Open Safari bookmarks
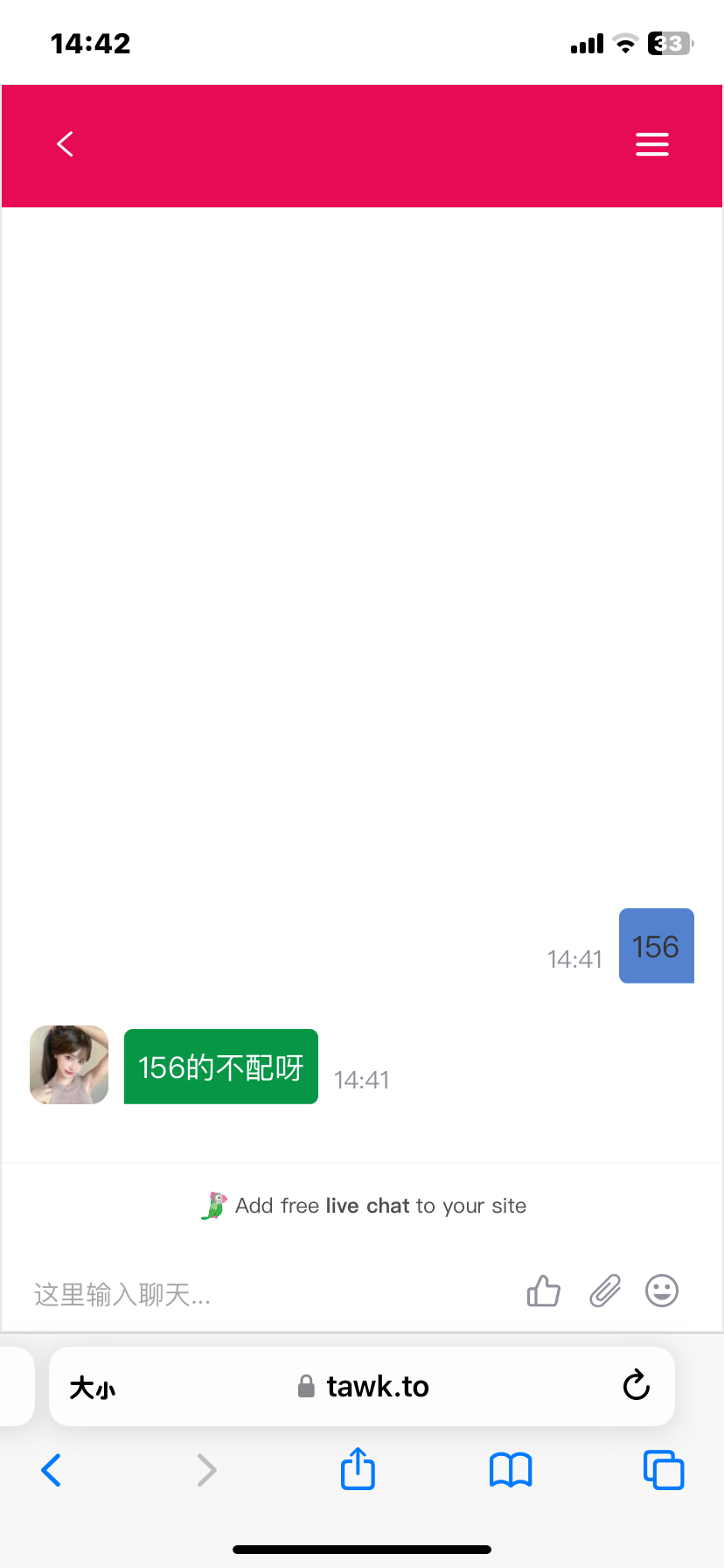This screenshot has width=724, height=1568. (511, 1470)
